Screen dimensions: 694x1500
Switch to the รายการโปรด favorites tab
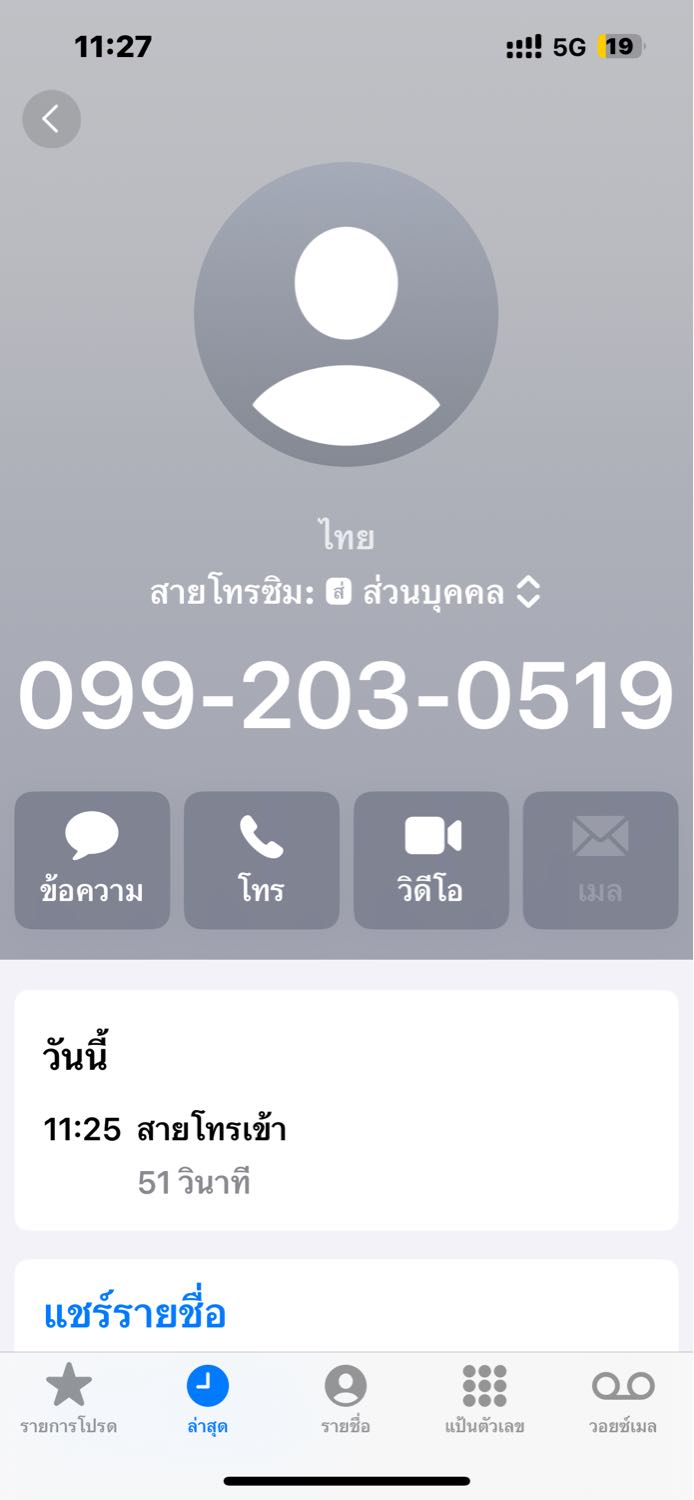tap(69, 1400)
